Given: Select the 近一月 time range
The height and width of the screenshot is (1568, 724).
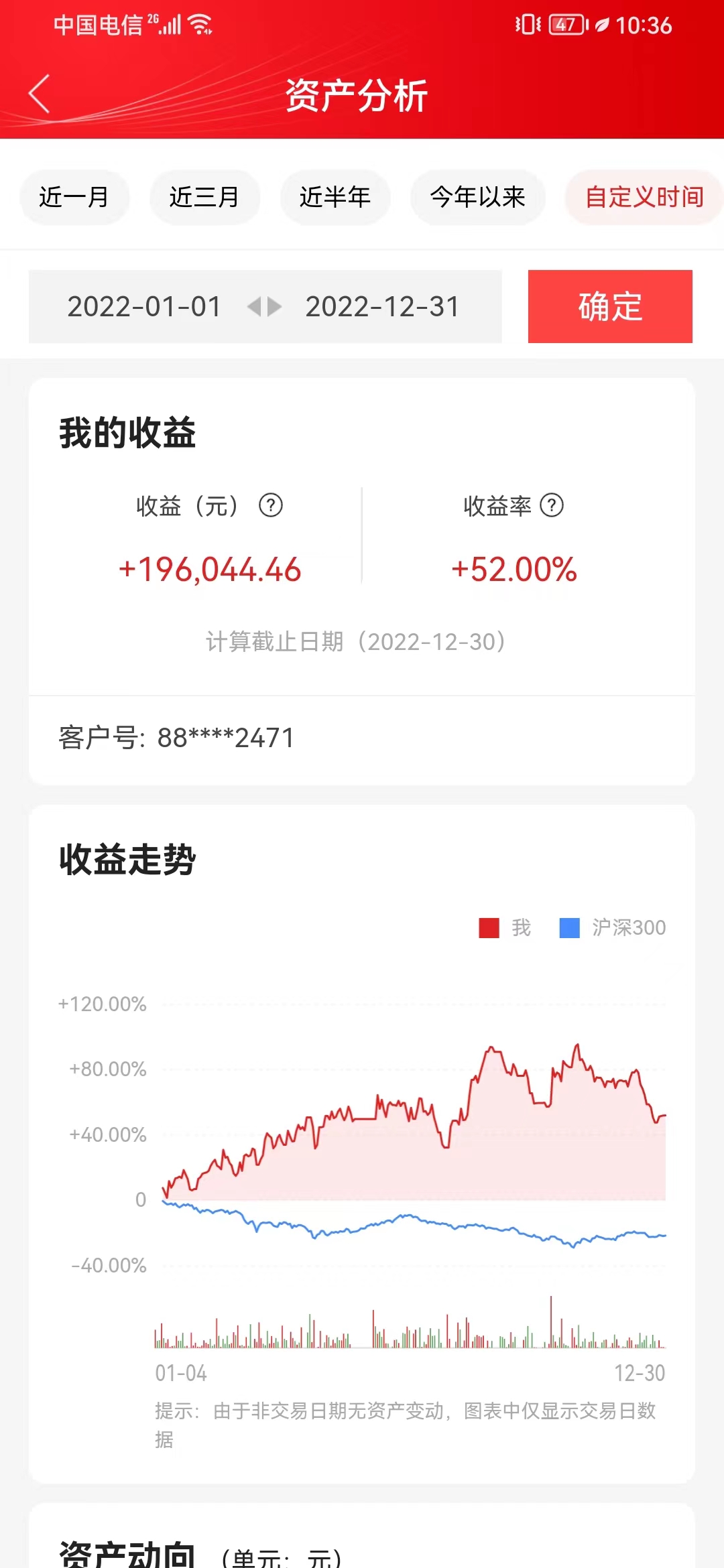Looking at the screenshot, I should 74,197.
